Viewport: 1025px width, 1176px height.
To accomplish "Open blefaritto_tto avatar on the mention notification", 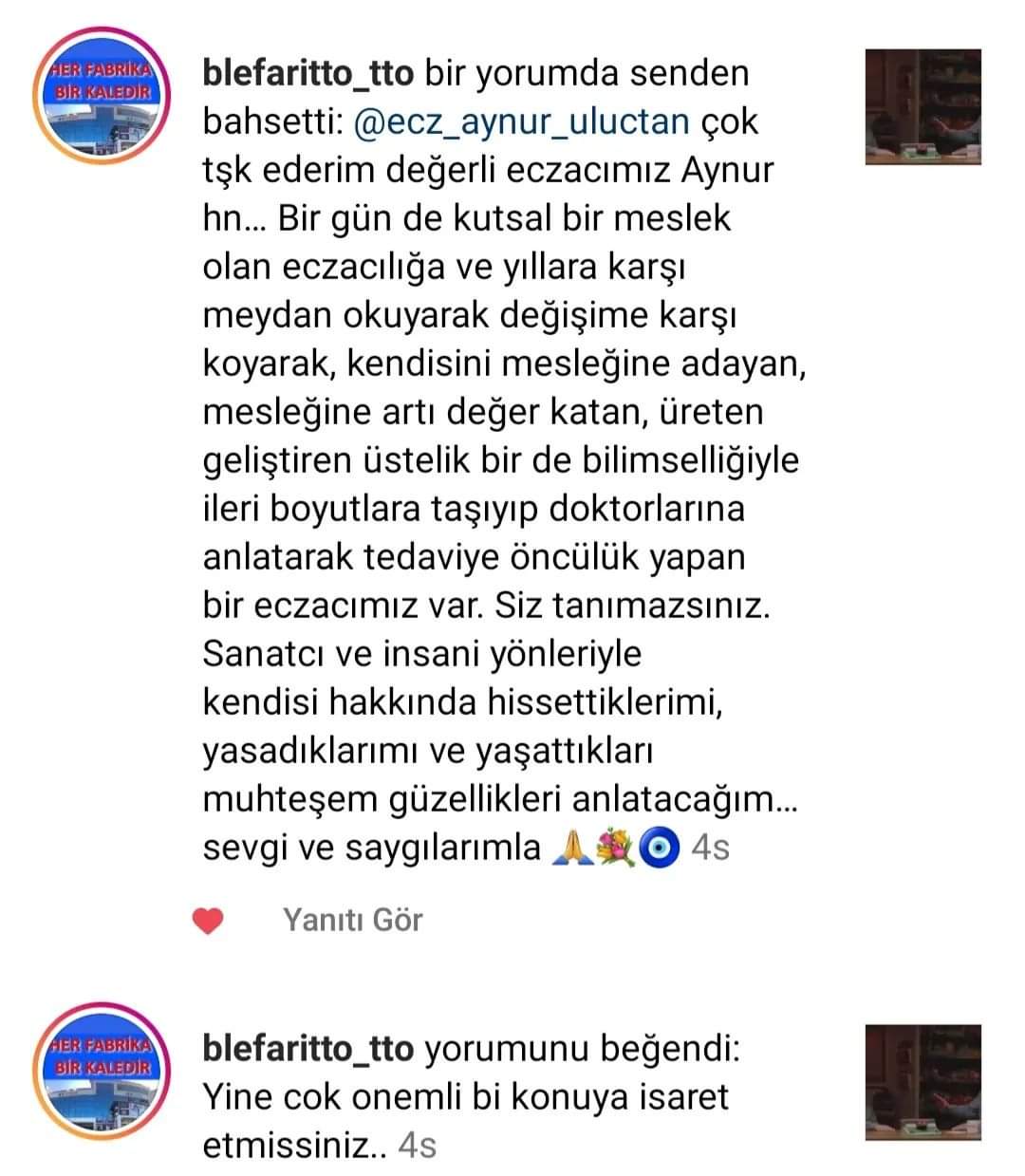I will pos(102,105).
